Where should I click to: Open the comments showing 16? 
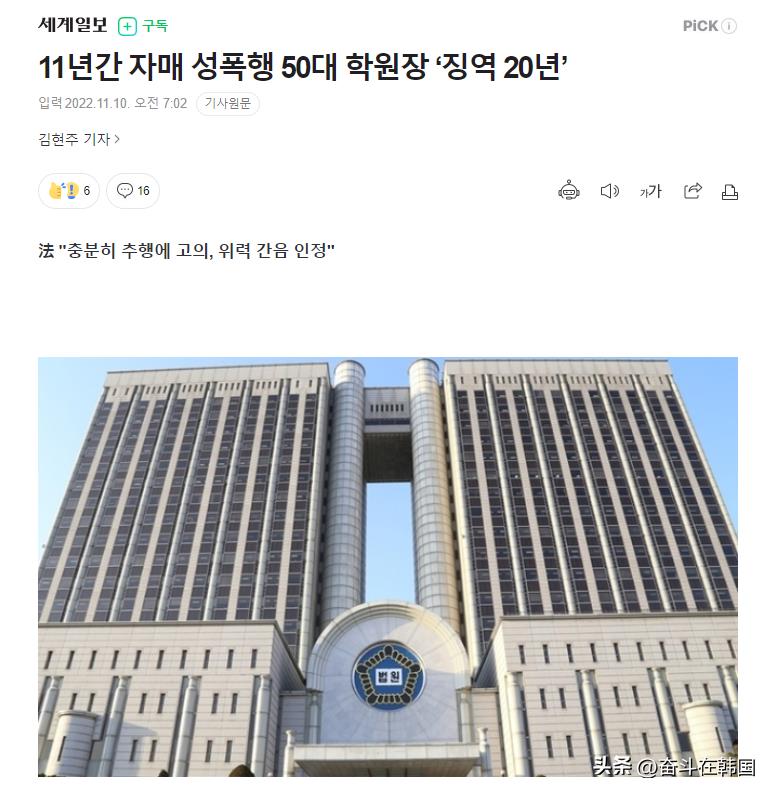click(x=133, y=191)
